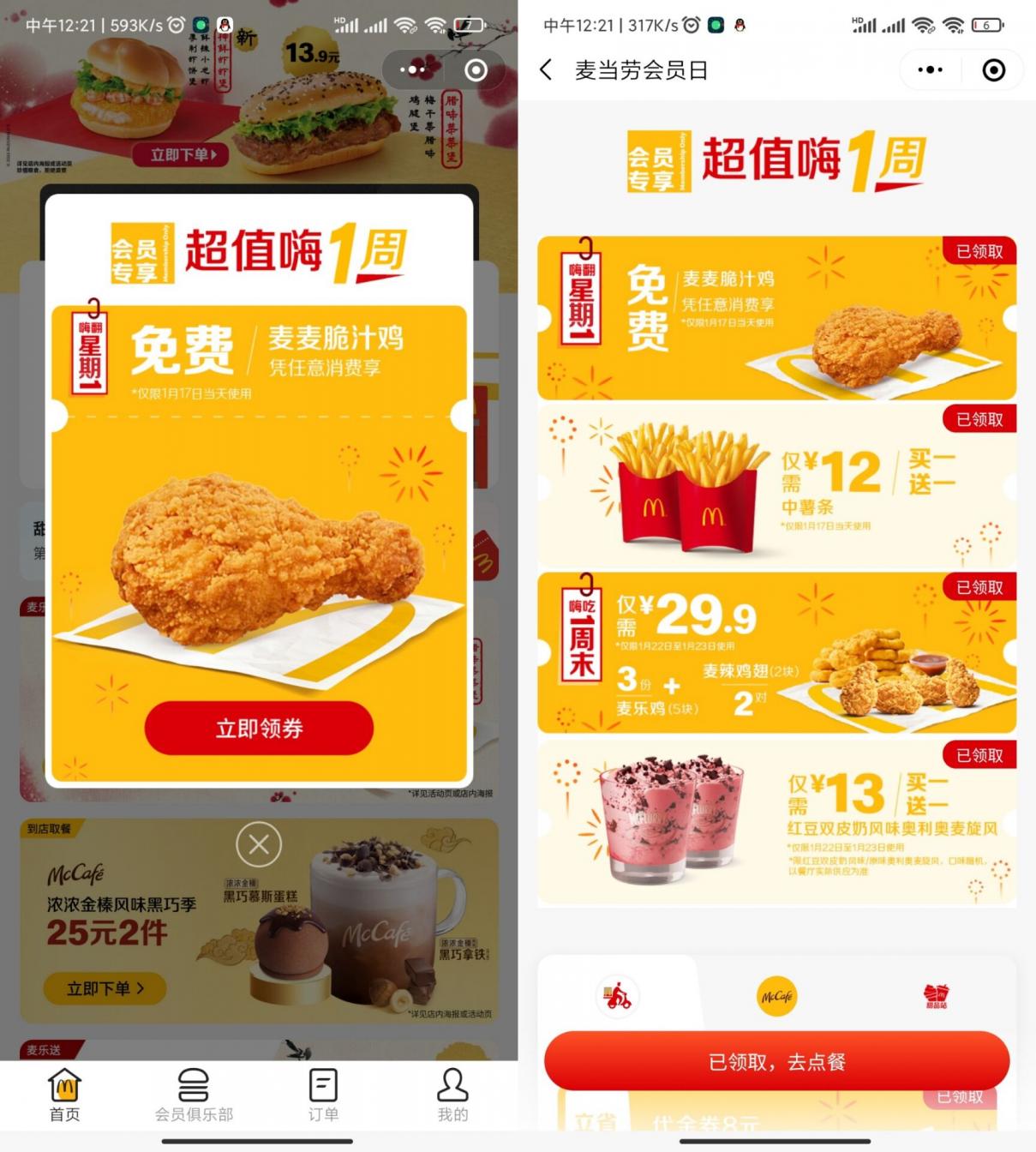The height and width of the screenshot is (1152, 1036).
Task: Tap 立即下单 on the shrimp burger banner
Action: 183,156
